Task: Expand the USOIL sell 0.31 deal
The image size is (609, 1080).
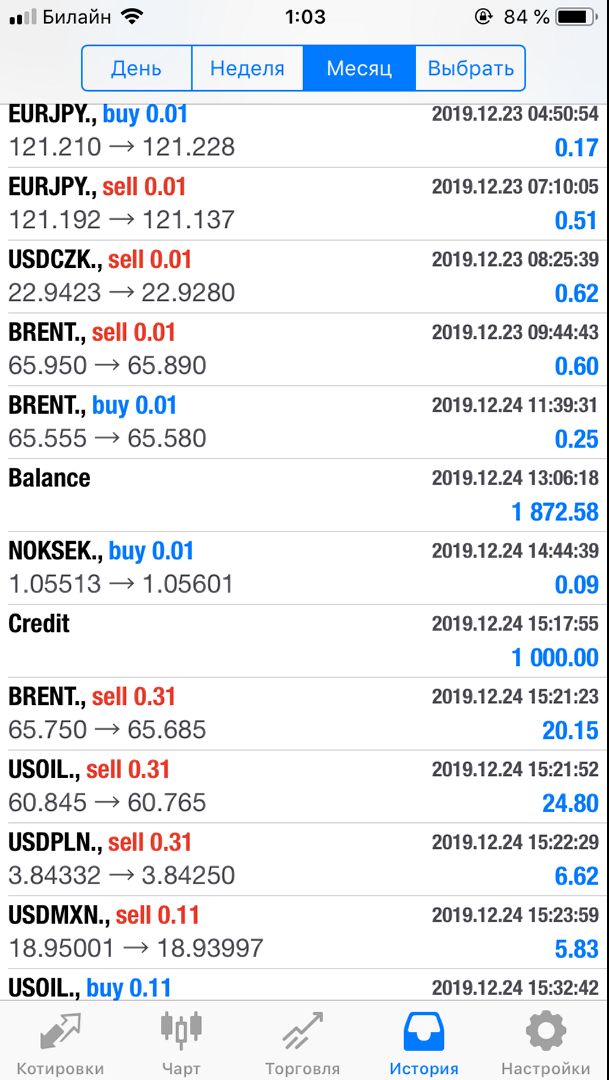Action: tap(304, 787)
